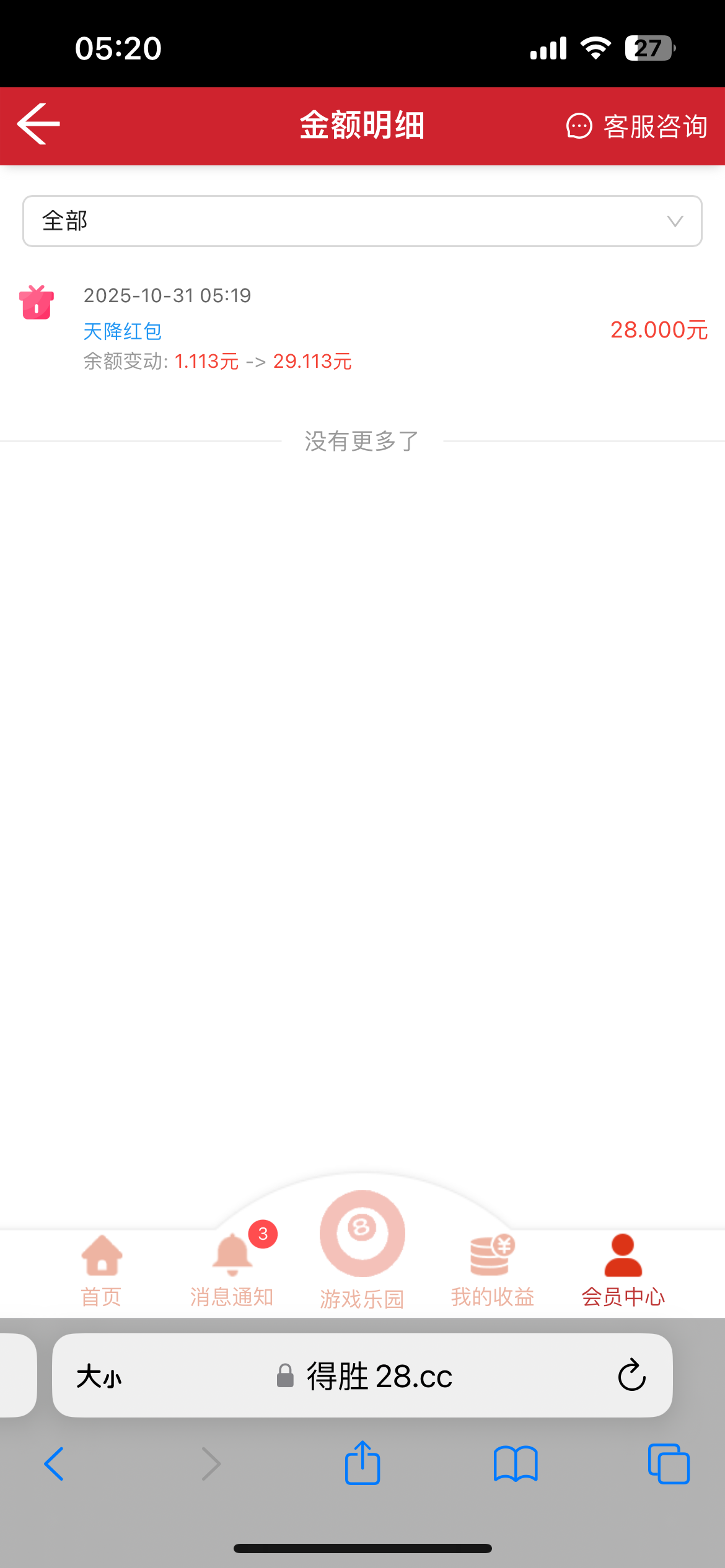Tap the Safari share button
The height and width of the screenshot is (1568, 725).
[x=362, y=1464]
